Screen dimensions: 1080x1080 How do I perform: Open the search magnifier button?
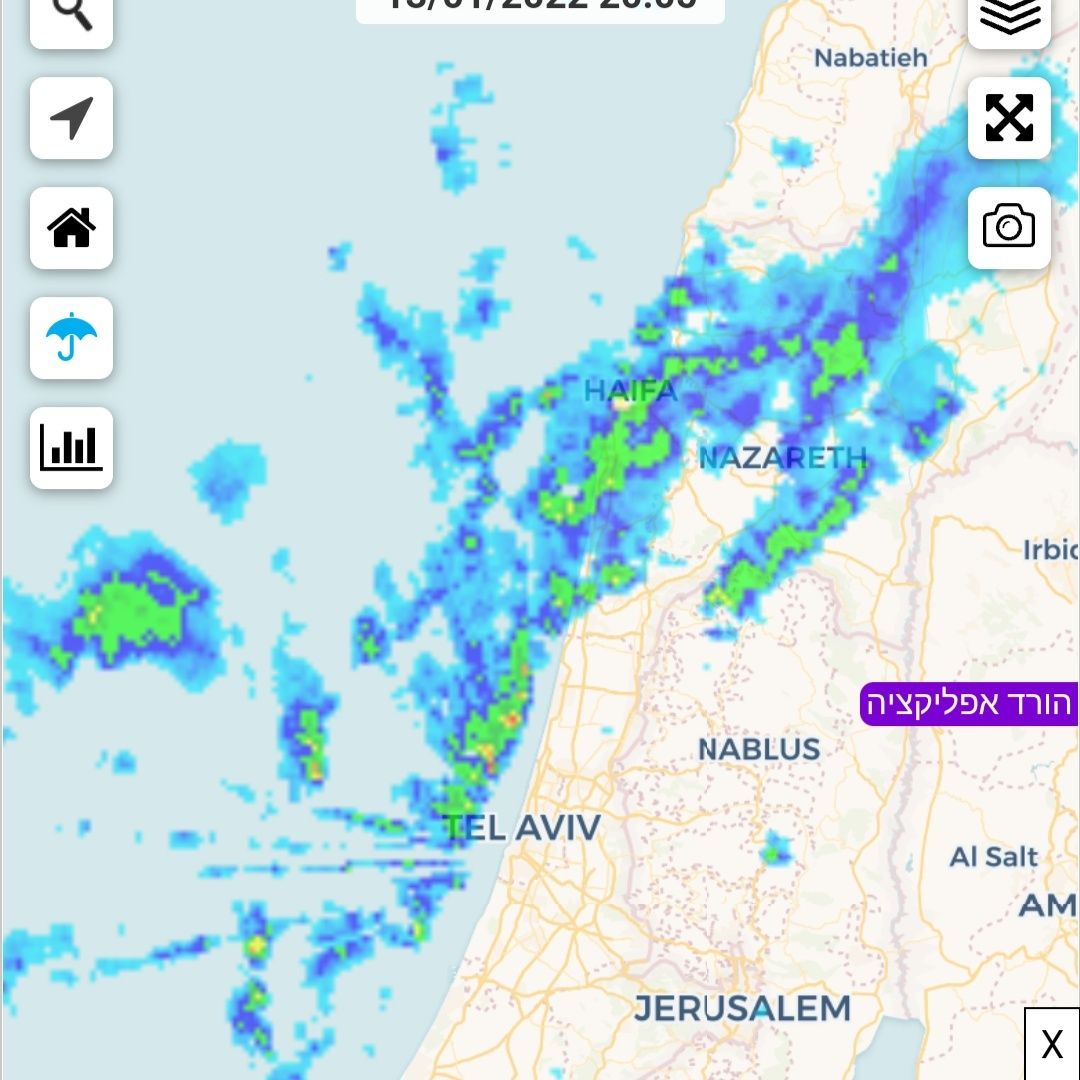pyautogui.click(x=72, y=18)
